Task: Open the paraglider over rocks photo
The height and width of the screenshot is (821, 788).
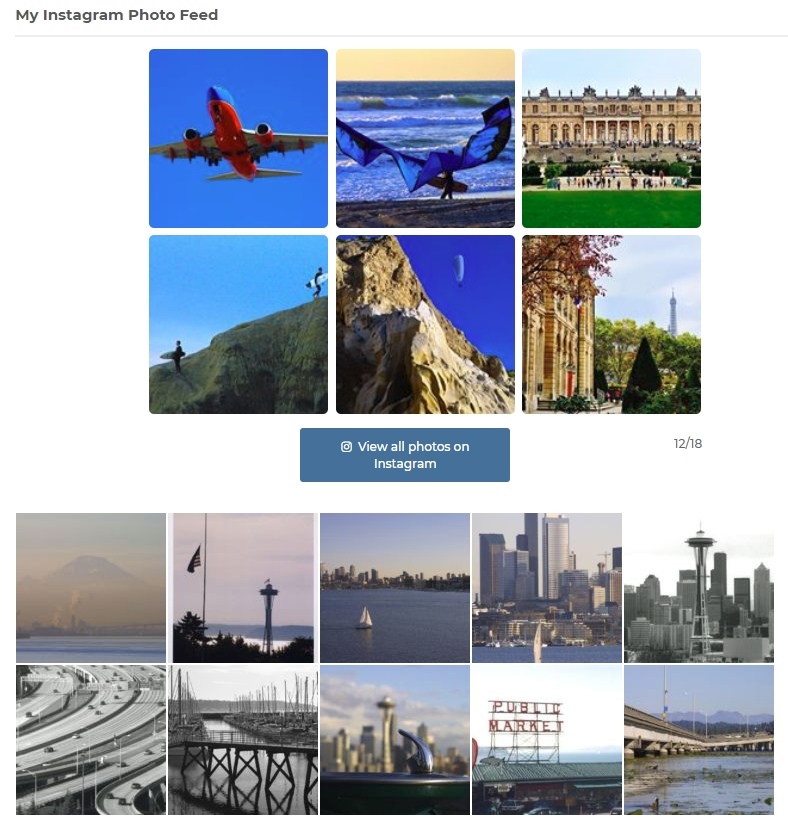Action: click(x=425, y=324)
